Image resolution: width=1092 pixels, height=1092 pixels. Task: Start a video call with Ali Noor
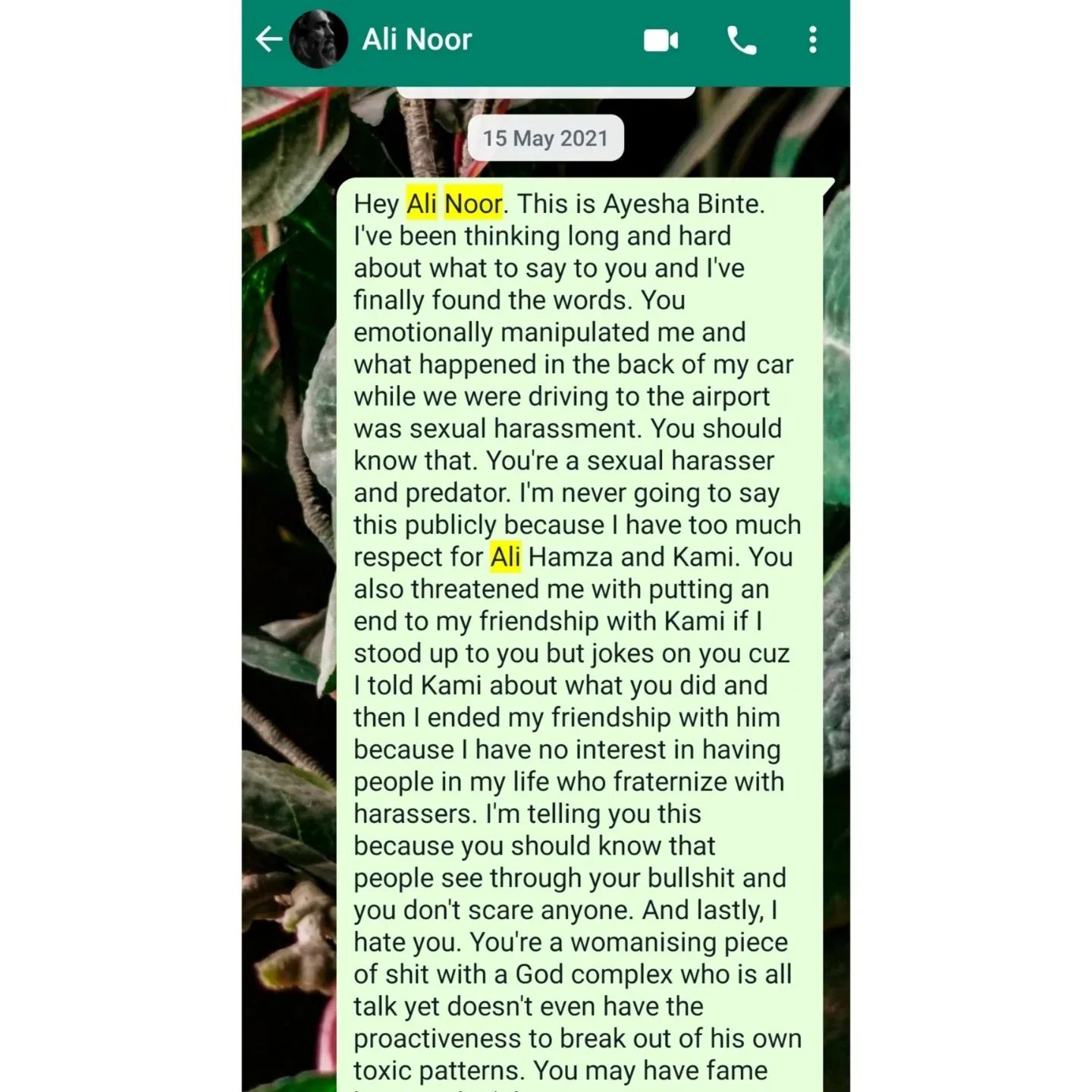pyautogui.click(x=661, y=40)
